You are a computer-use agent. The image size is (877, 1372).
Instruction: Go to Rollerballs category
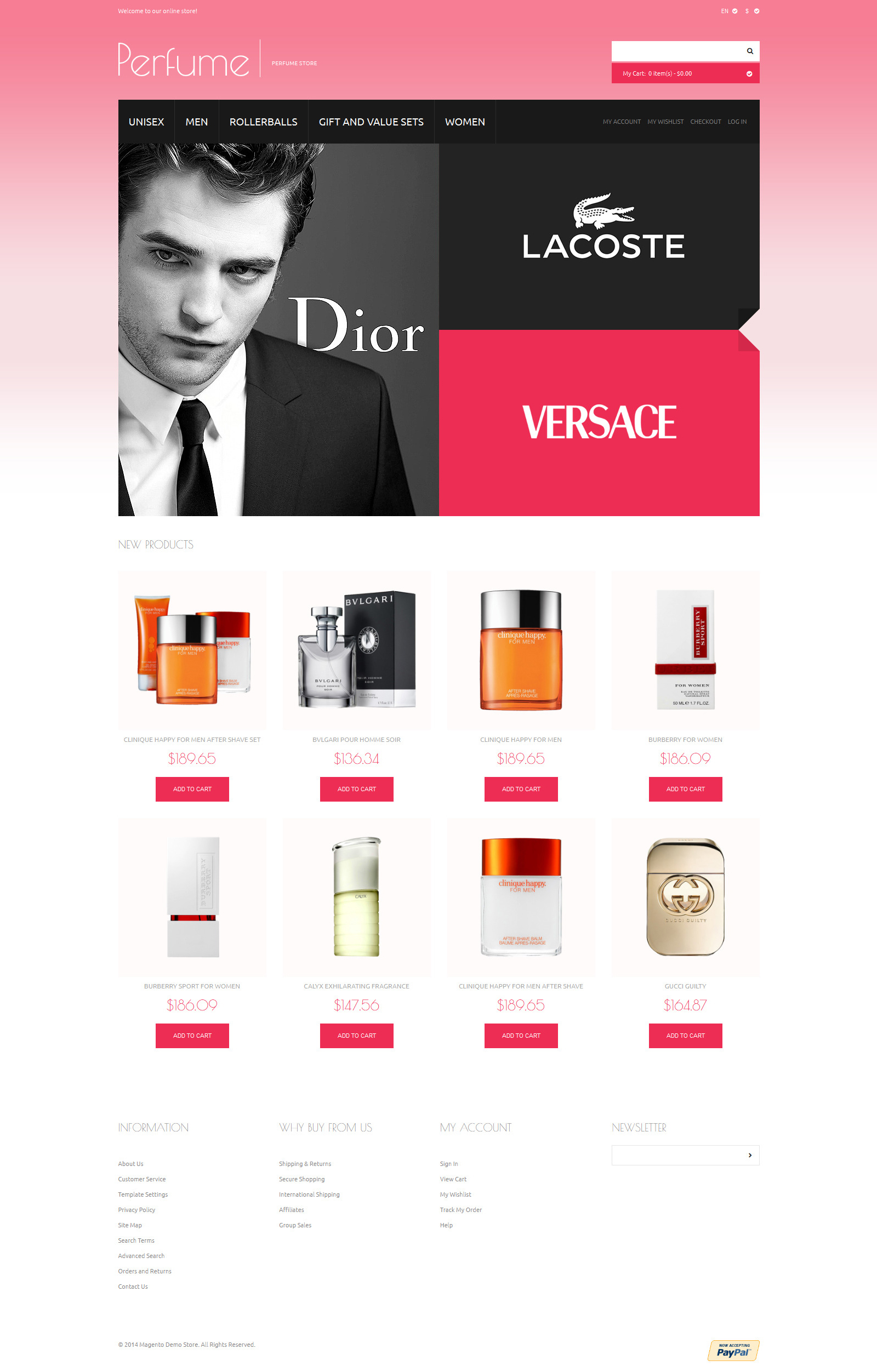pos(263,122)
